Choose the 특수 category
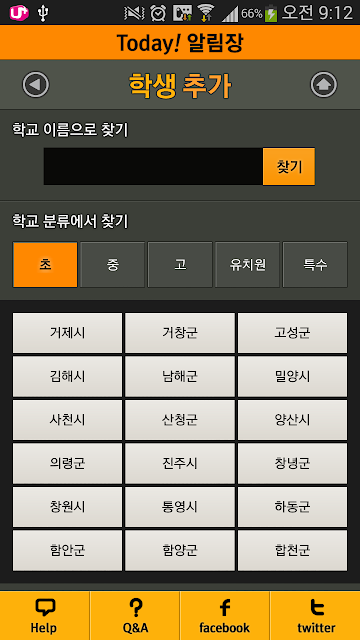The image size is (360, 640). tap(315, 264)
